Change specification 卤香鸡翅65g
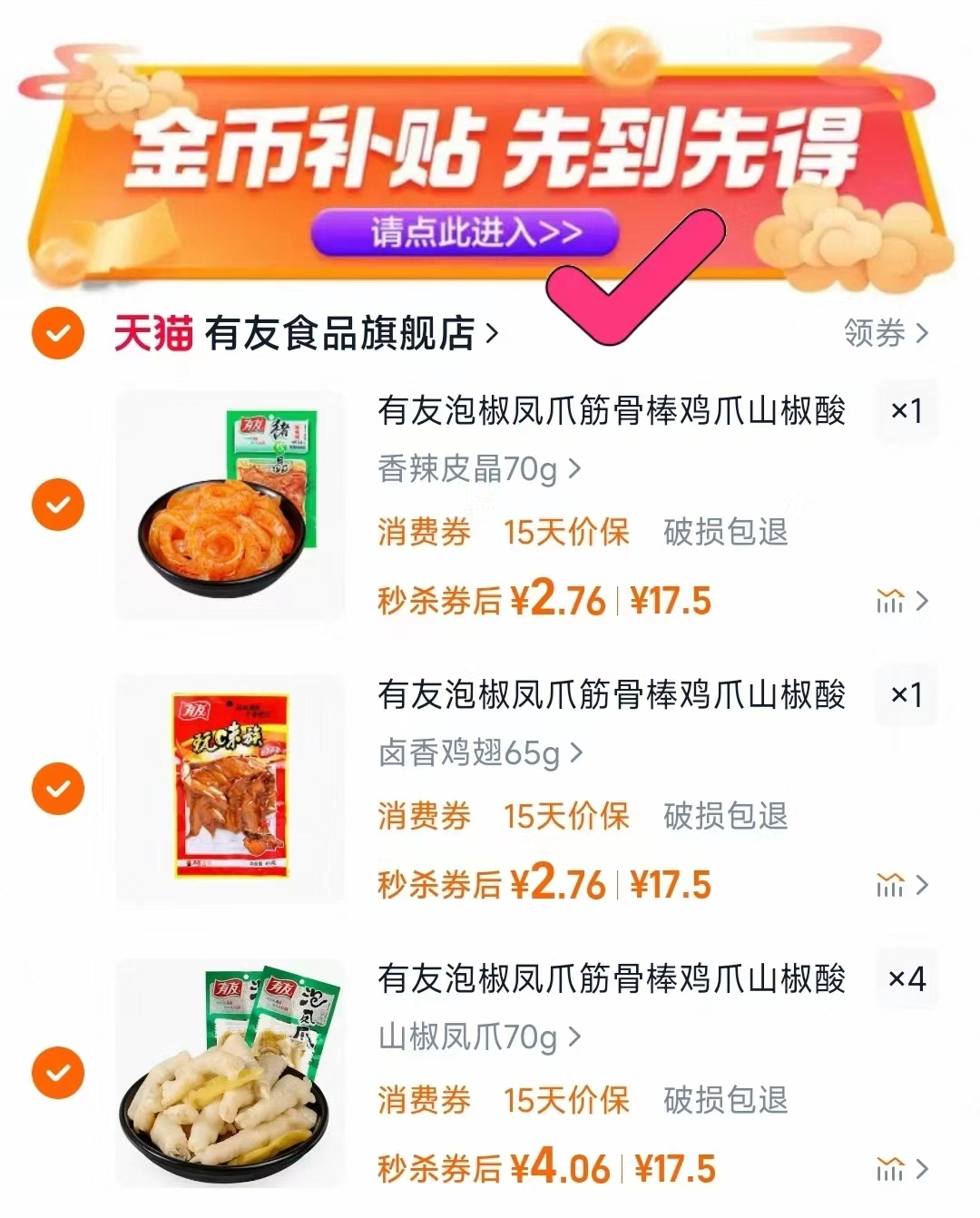This screenshot has width=980, height=1218. pyautogui.click(x=472, y=753)
